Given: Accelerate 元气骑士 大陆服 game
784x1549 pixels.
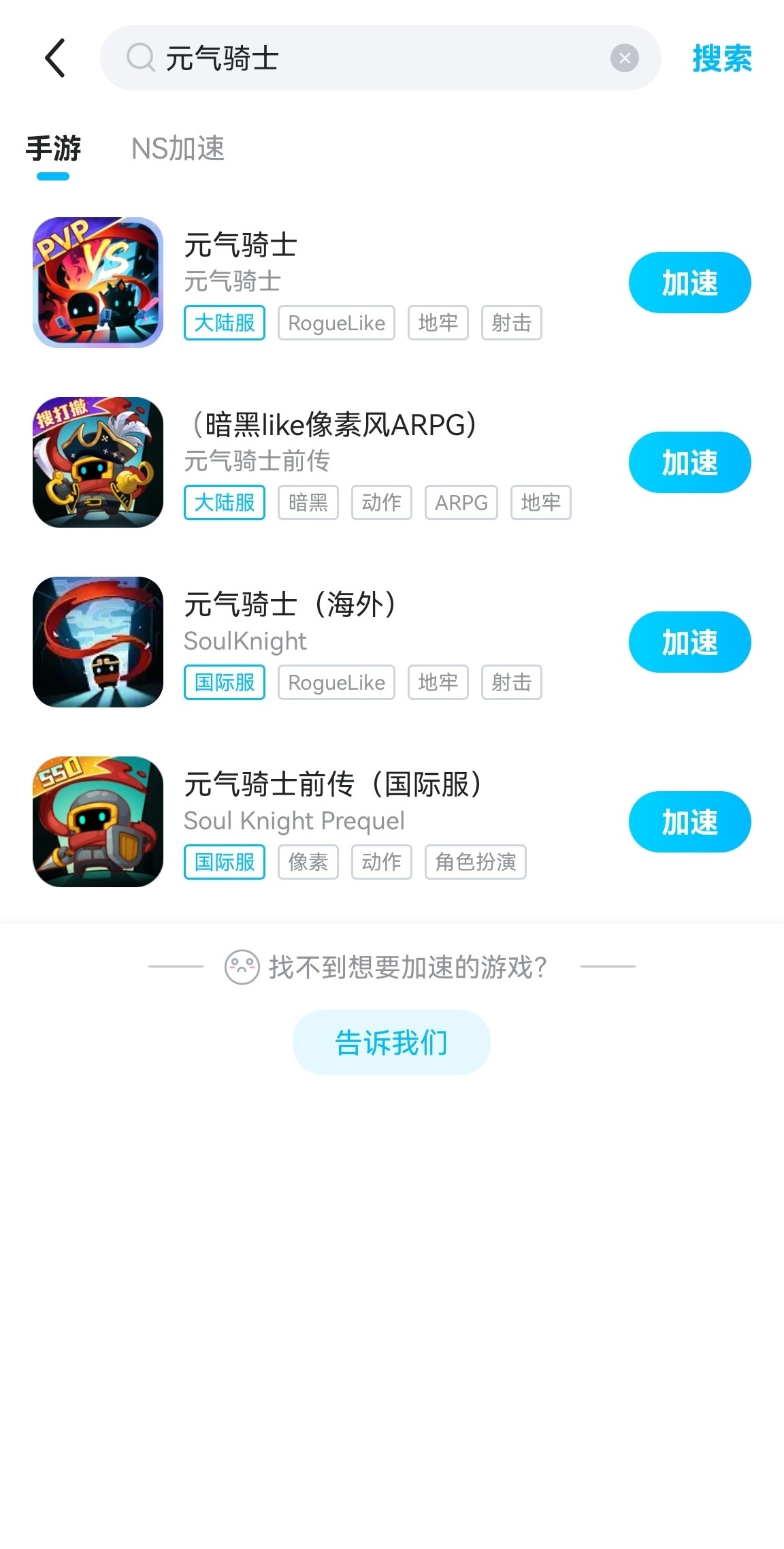Looking at the screenshot, I should (x=689, y=283).
